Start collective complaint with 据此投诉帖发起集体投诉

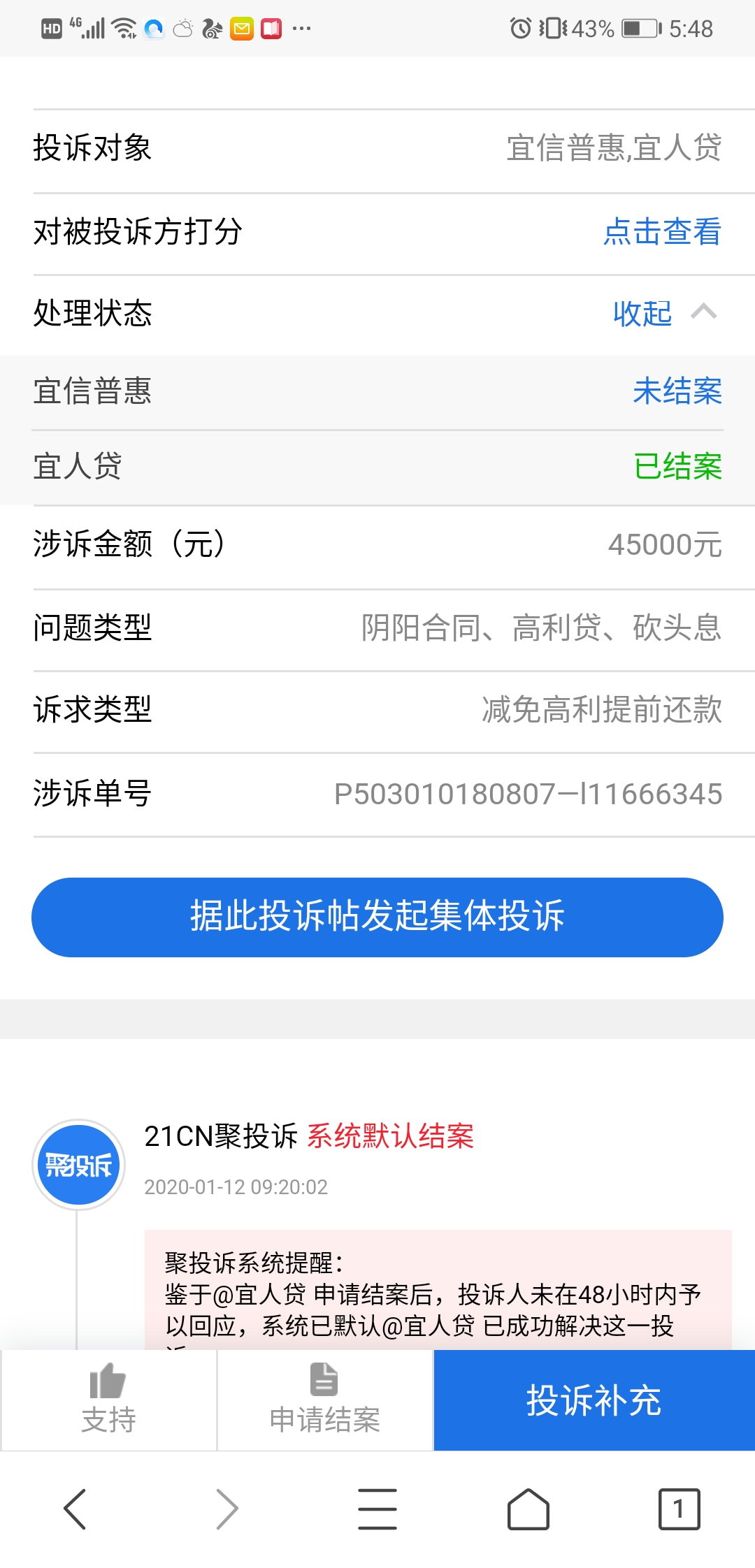(377, 917)
